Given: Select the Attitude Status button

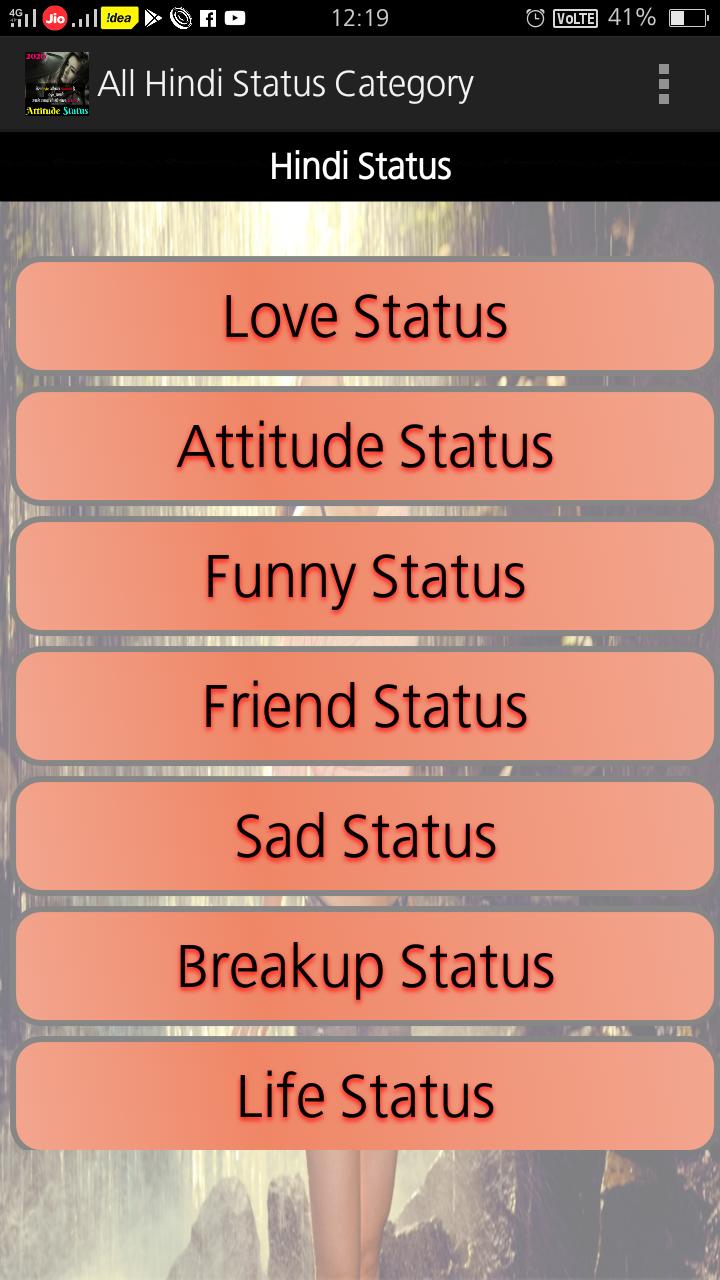Looking at the screenshot, I should tap(365, 446).
